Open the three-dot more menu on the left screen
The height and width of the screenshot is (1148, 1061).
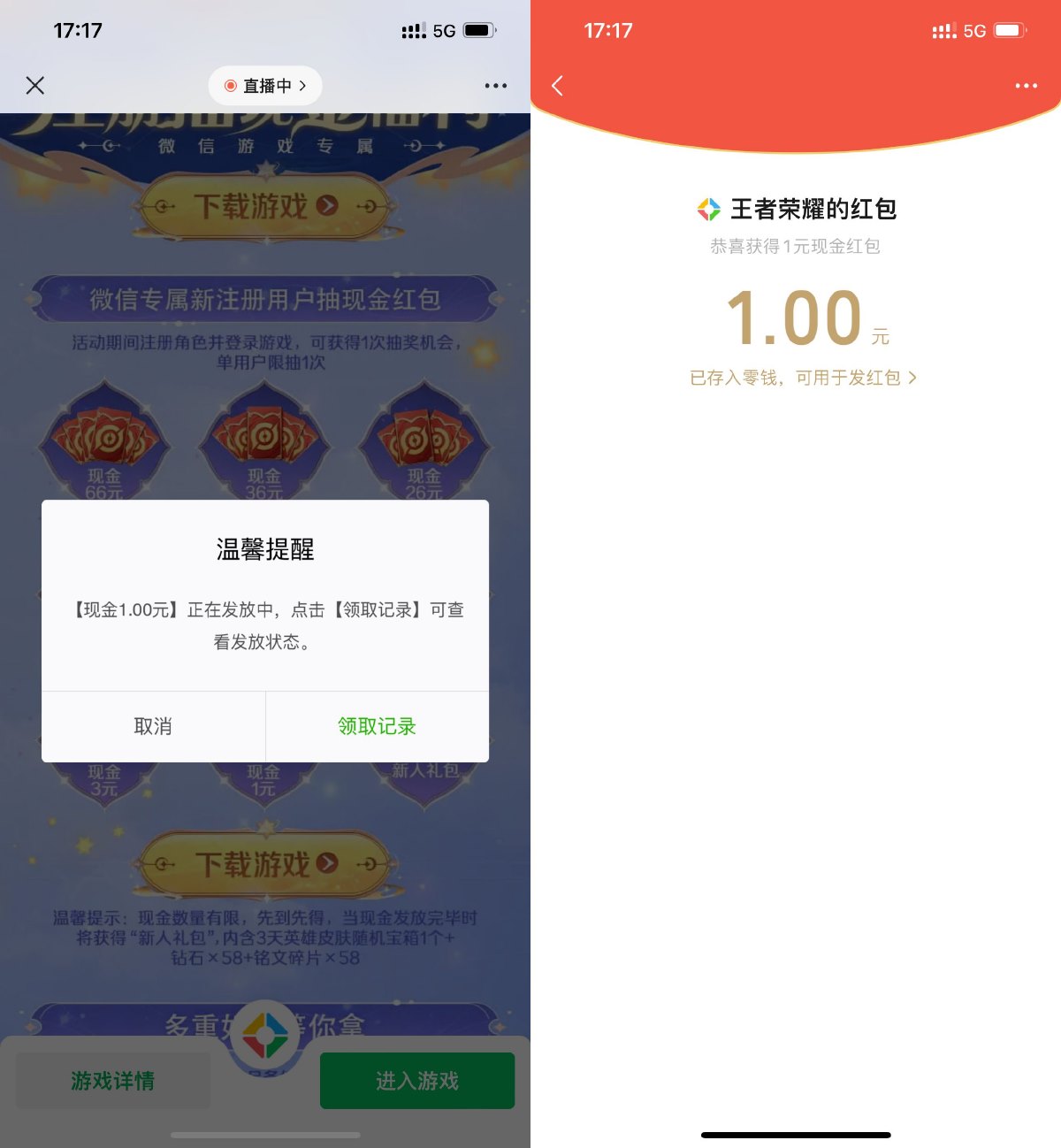click(x=495, y=86)
